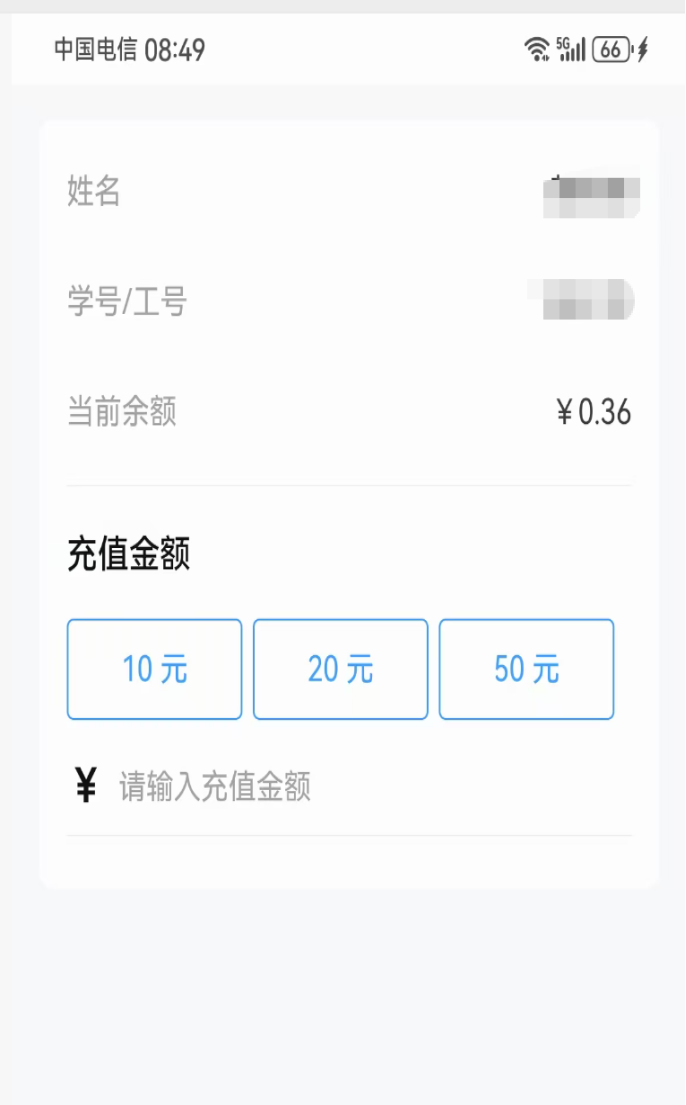
Task: Choose the 20 元 recharge option
Action: (x=340, y=669)
